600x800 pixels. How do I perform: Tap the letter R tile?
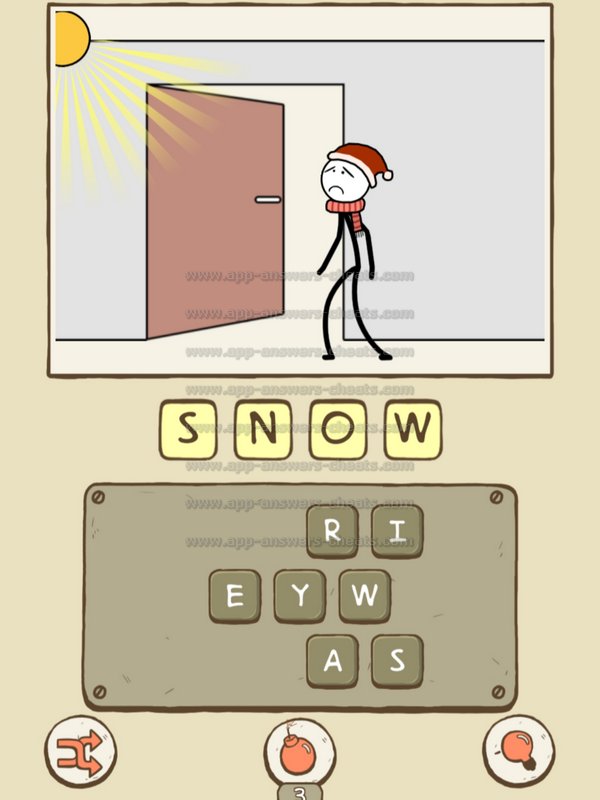[333, 531]
